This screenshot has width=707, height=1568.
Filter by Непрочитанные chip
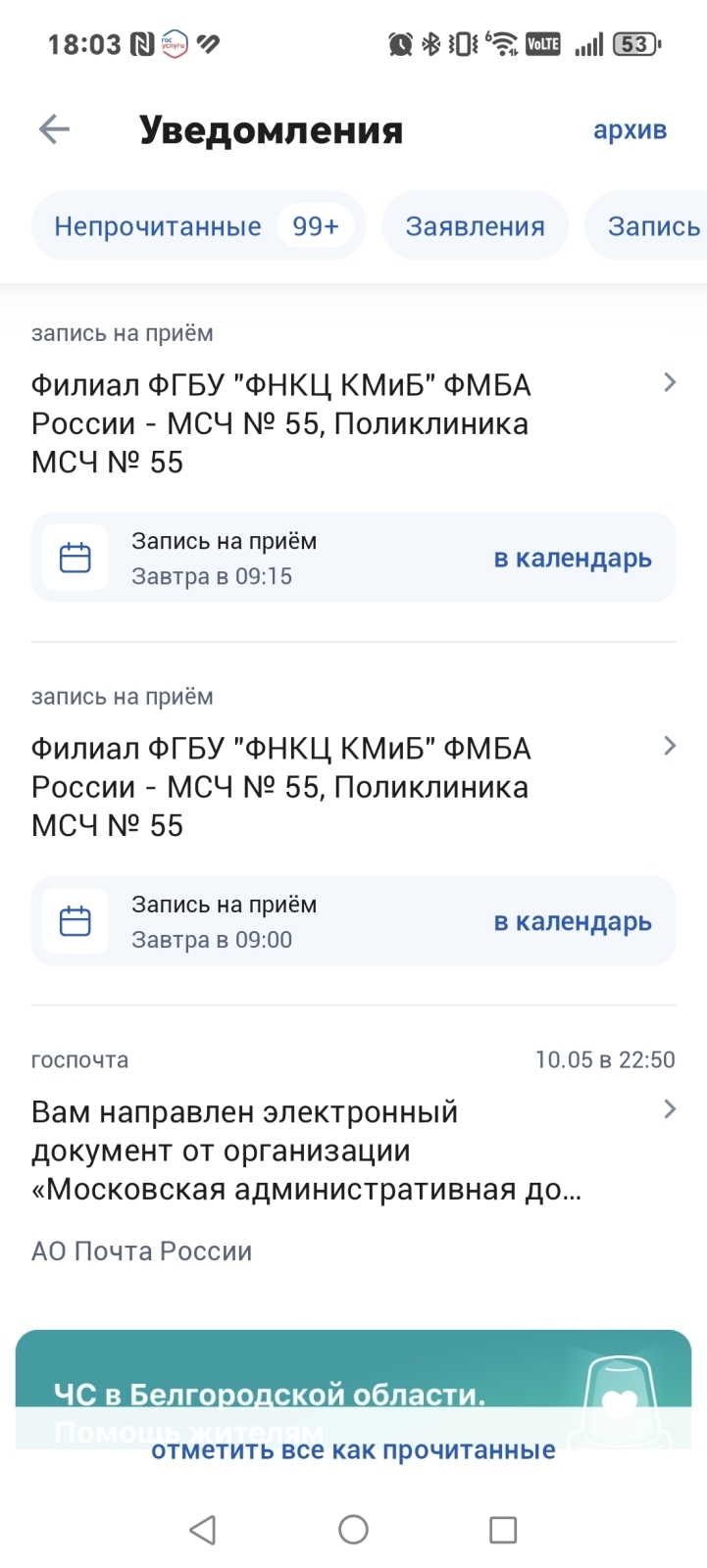(197, 226)
